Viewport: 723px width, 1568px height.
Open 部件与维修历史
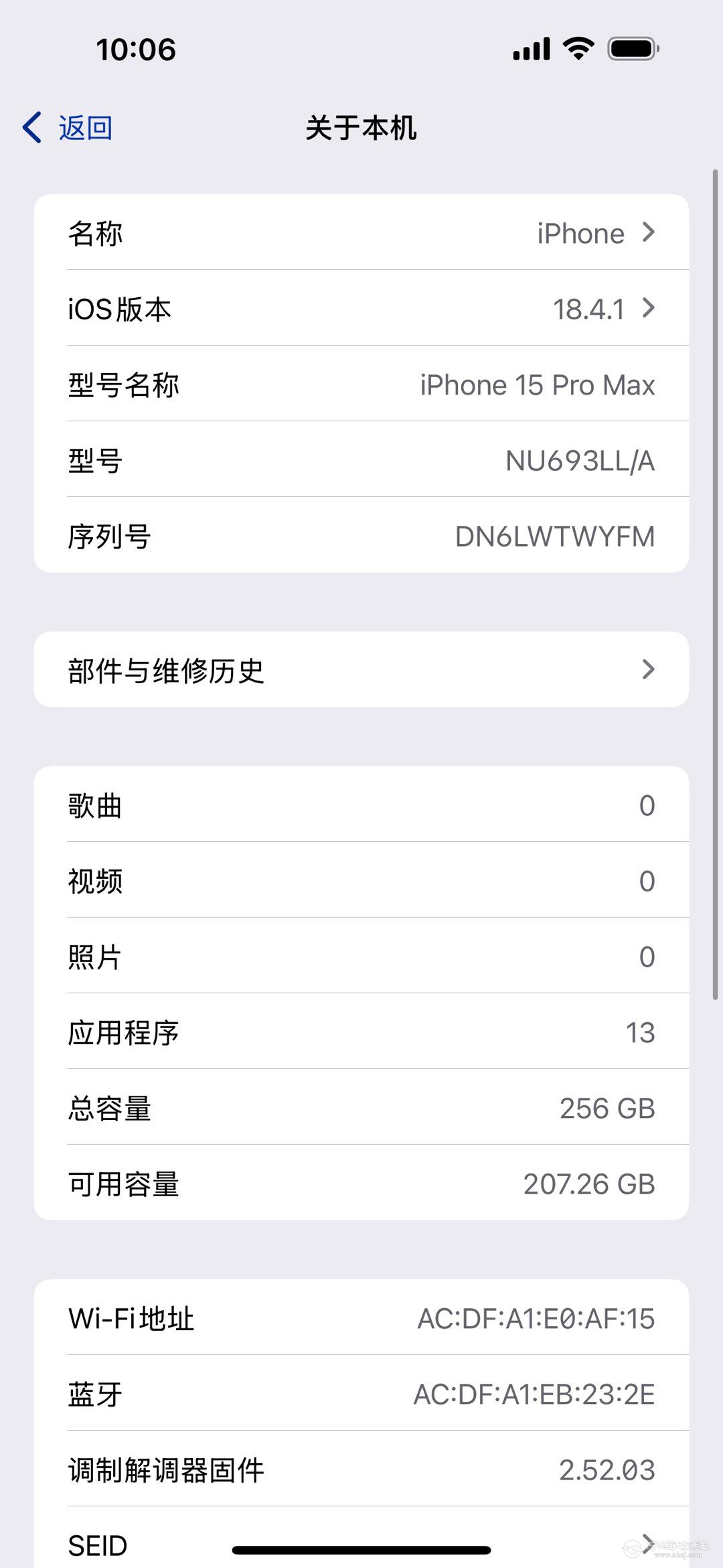coord(361,670)
